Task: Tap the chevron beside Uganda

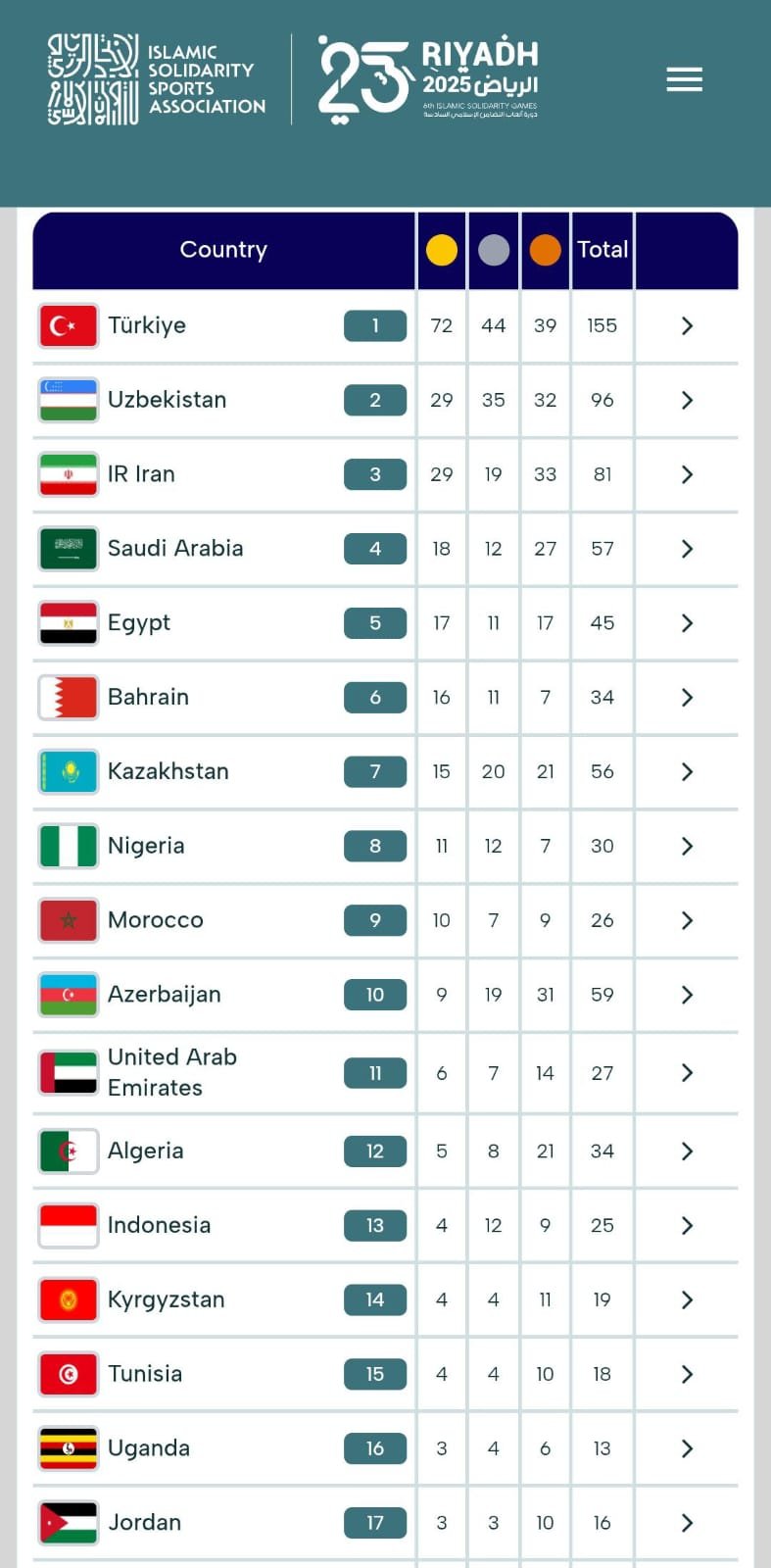Action: click(687, 1448)
